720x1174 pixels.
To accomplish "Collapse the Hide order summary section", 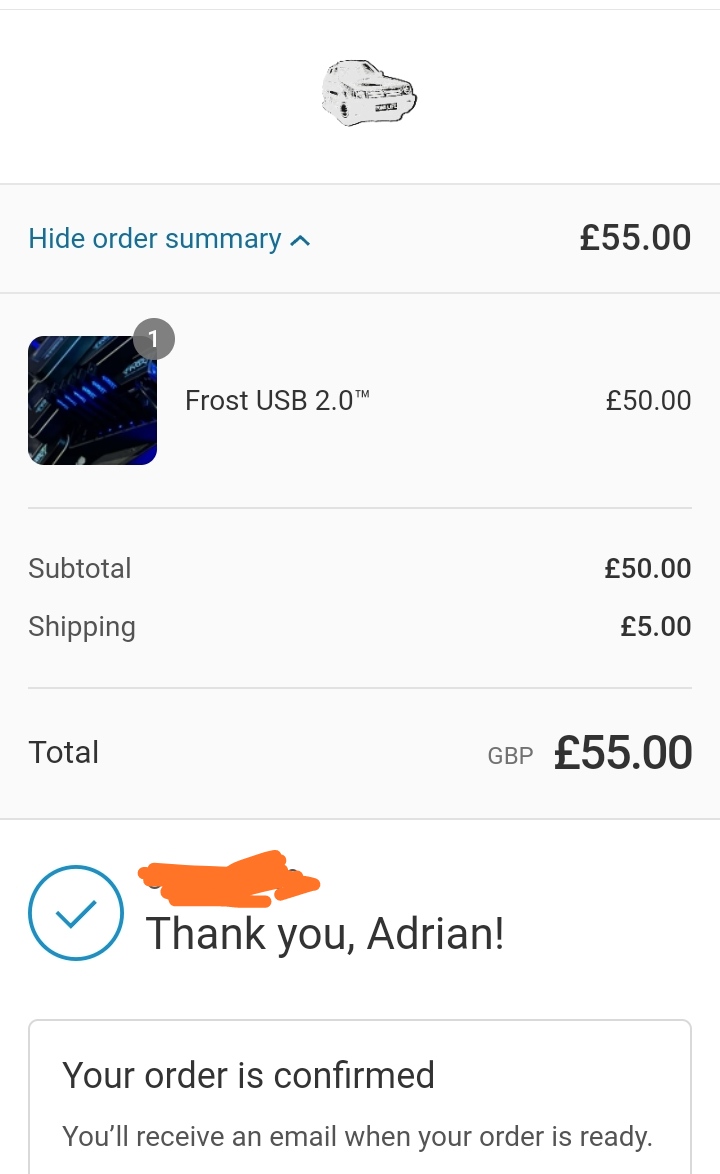I will click(169, 239).
